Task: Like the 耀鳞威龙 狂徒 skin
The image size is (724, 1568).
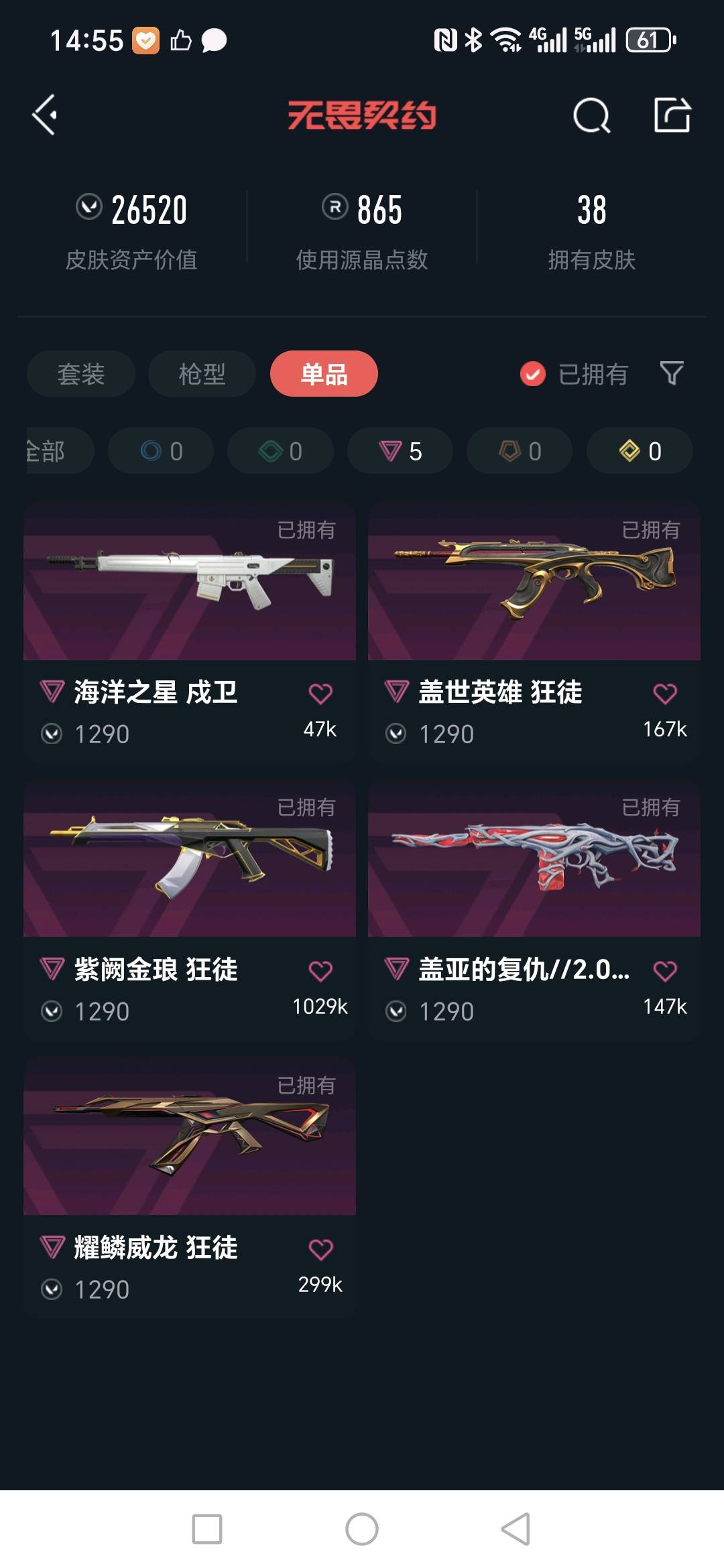Action: (320, 1249)
